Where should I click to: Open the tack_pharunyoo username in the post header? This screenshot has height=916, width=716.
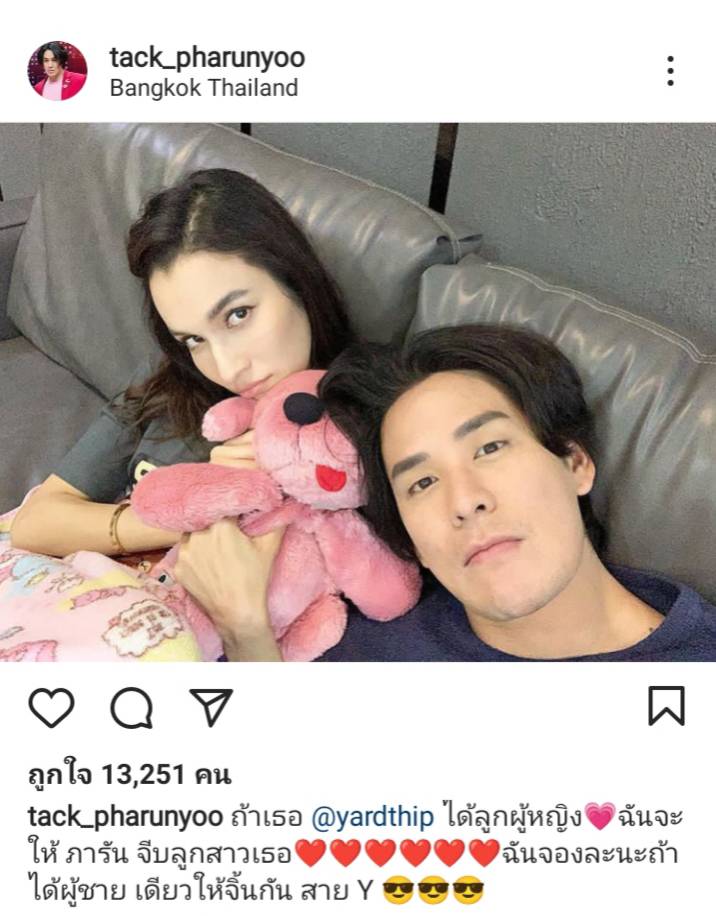206,57
